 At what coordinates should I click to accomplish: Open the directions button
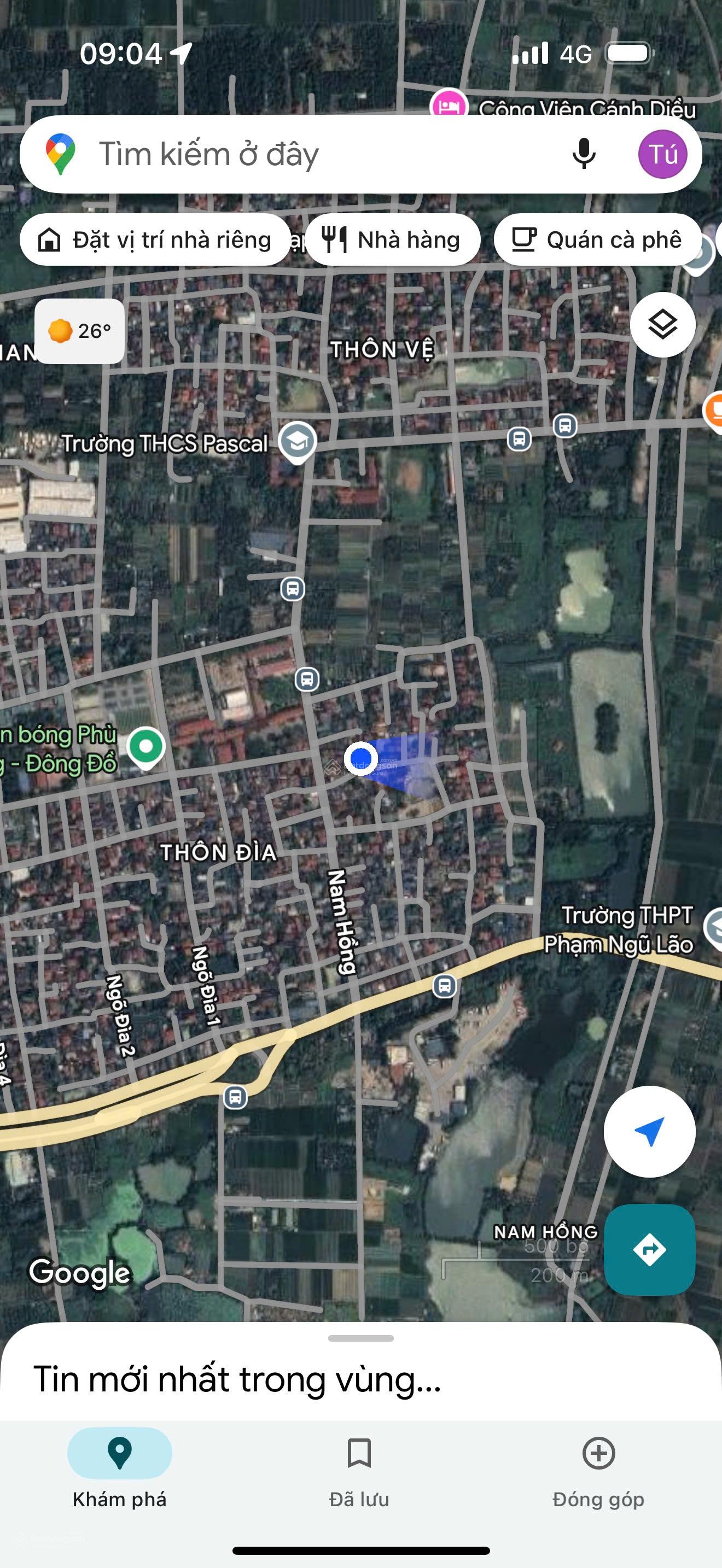(x=649, y=1250)
